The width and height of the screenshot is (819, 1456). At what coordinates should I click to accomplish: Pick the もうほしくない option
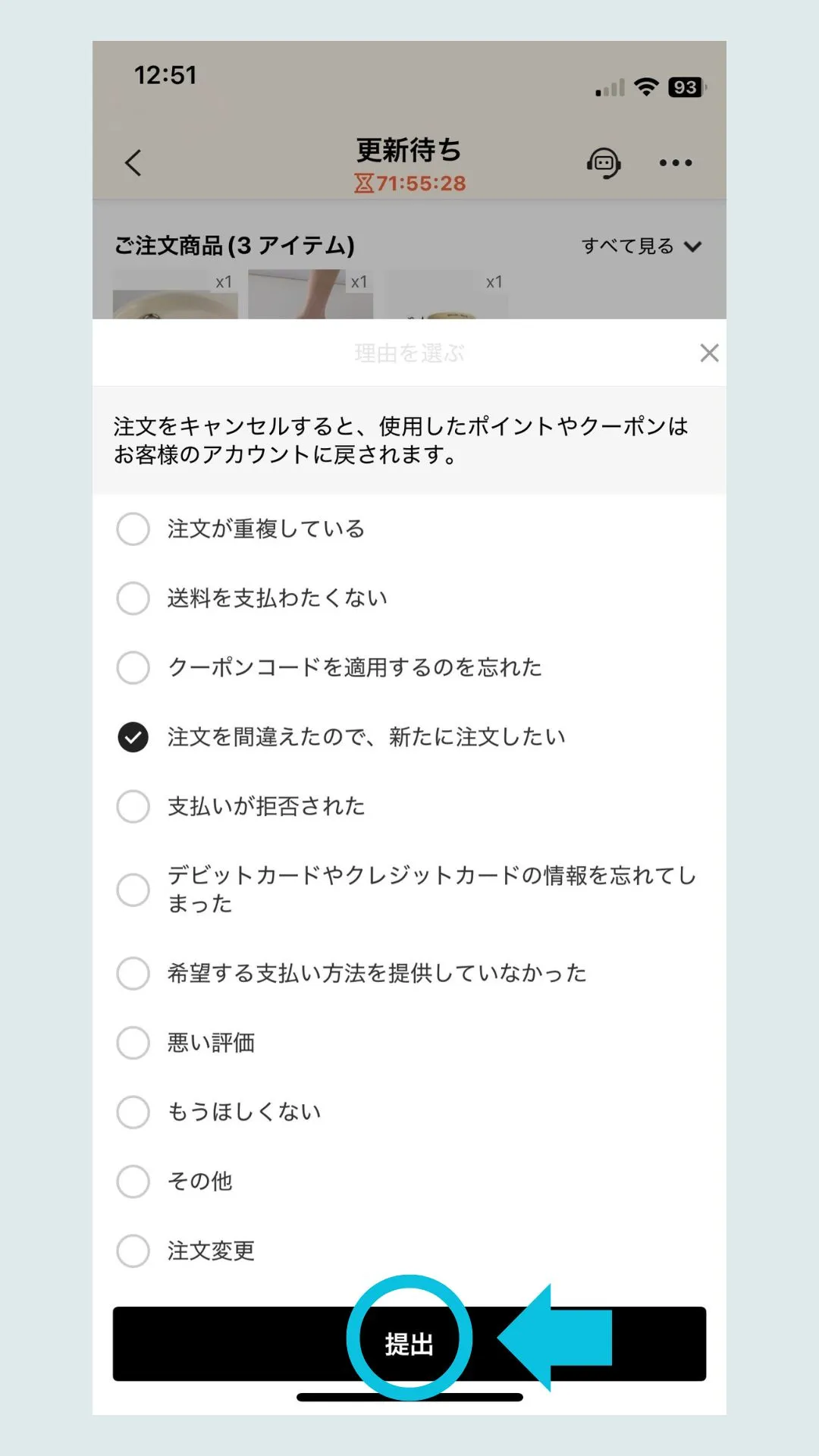[x=133, y=1112]
